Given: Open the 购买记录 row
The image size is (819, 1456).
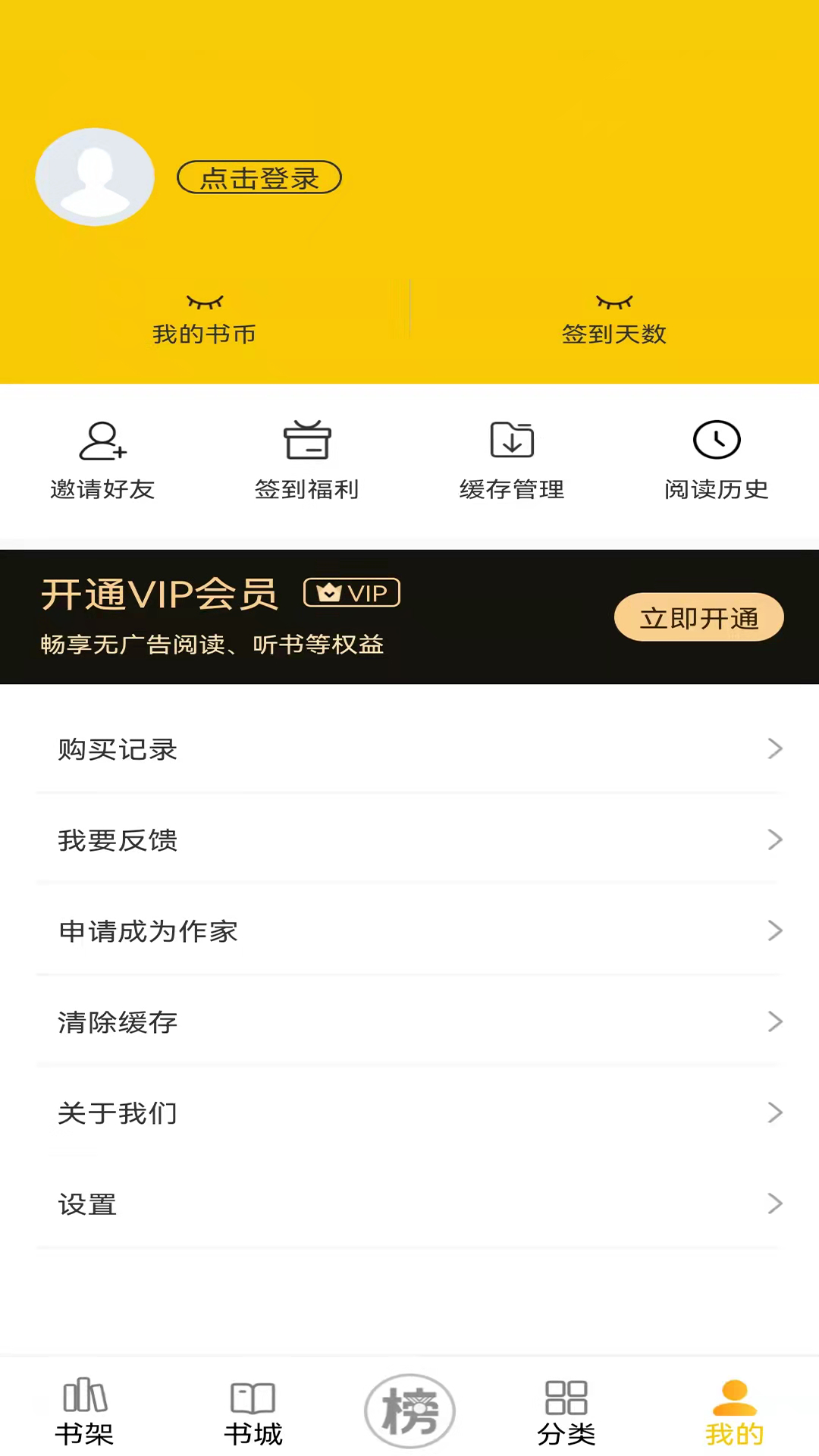Looking at the screenshot, I should tap(409, 749).
